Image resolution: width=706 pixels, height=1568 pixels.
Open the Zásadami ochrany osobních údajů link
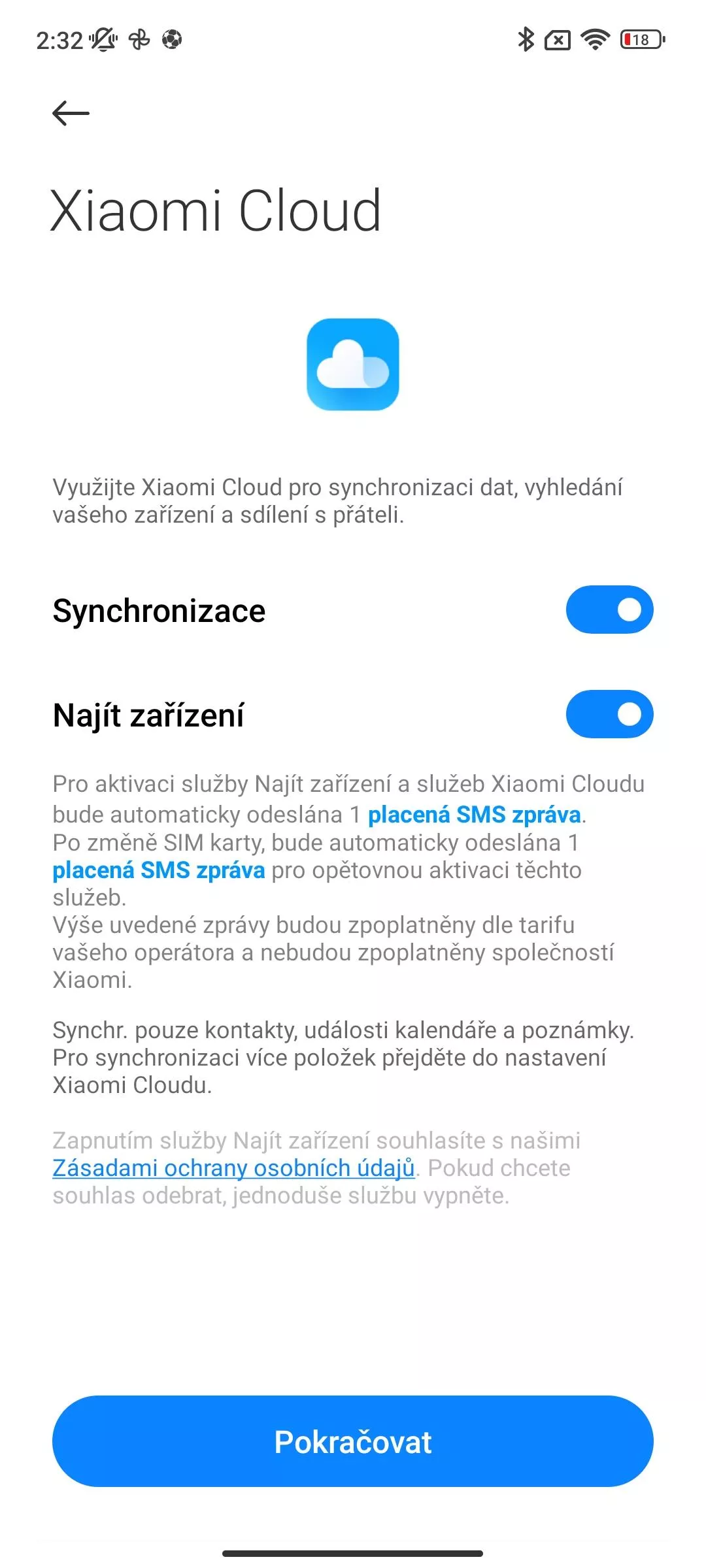(x=234, y=1168)
